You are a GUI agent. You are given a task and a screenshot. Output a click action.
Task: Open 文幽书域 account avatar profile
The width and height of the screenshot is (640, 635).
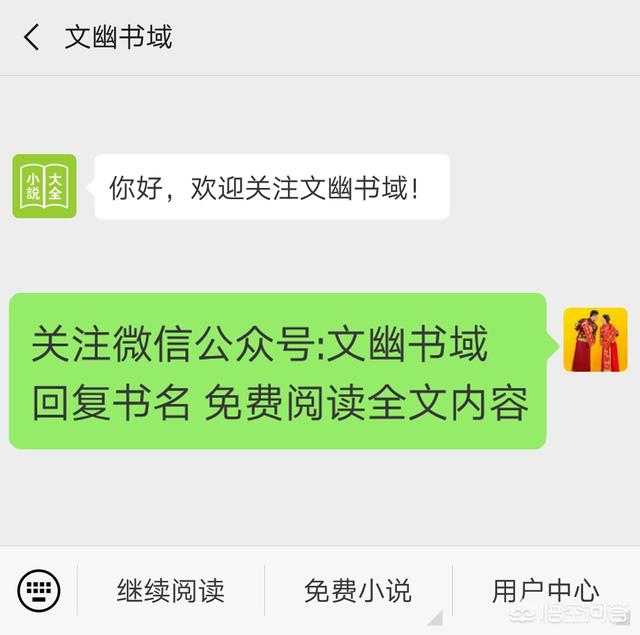click(x=44, y=187)
